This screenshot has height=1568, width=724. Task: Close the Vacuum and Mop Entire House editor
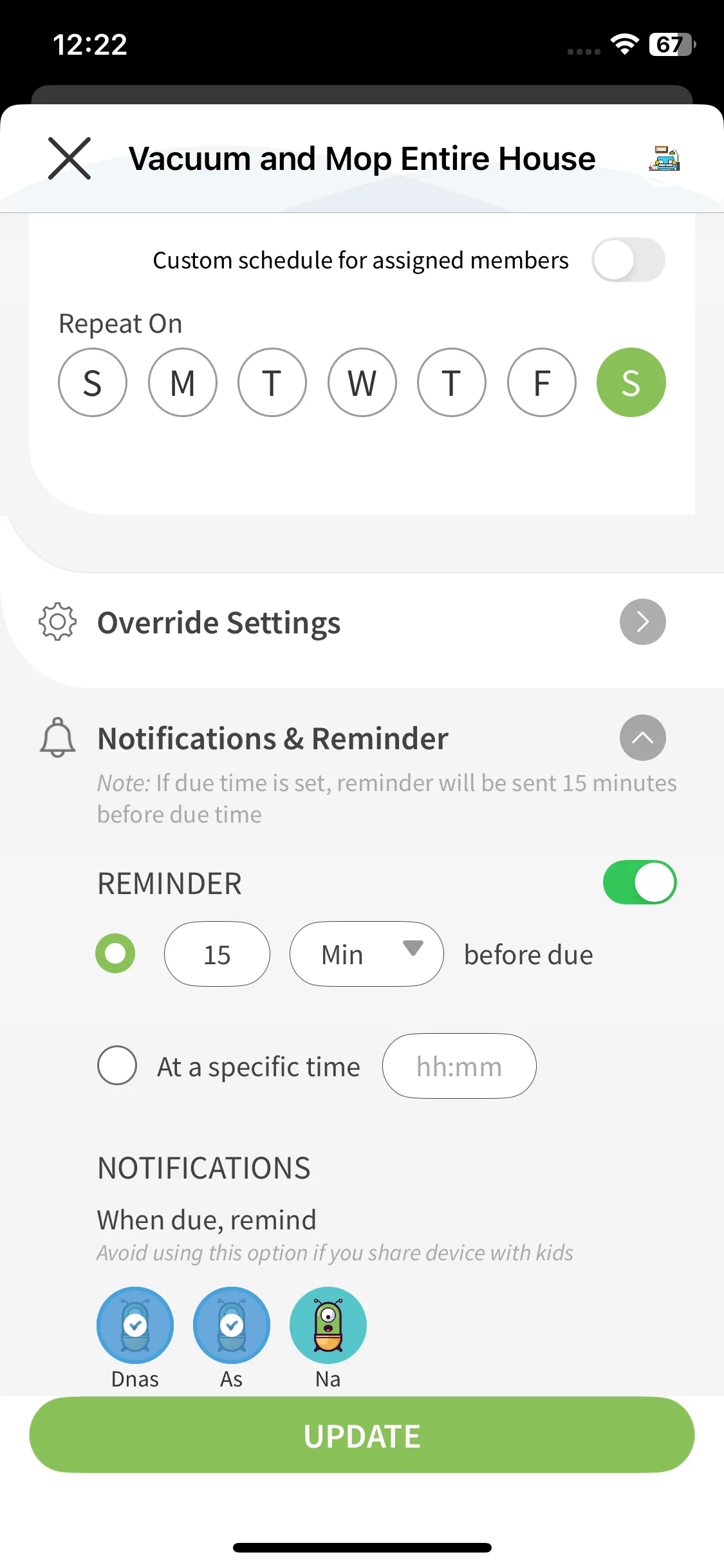[70, 158]
